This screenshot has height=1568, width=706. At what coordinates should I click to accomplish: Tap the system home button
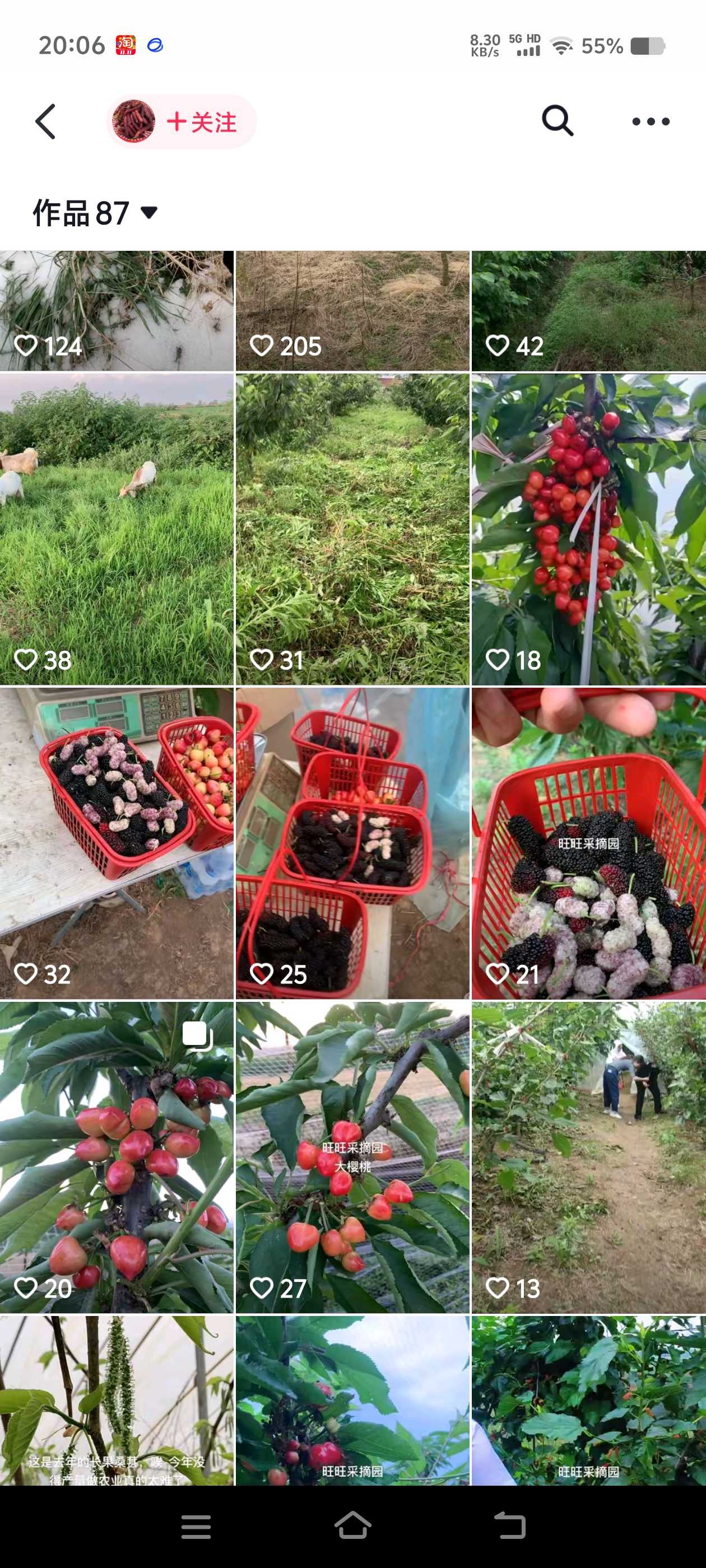[x=352, y=1526]
